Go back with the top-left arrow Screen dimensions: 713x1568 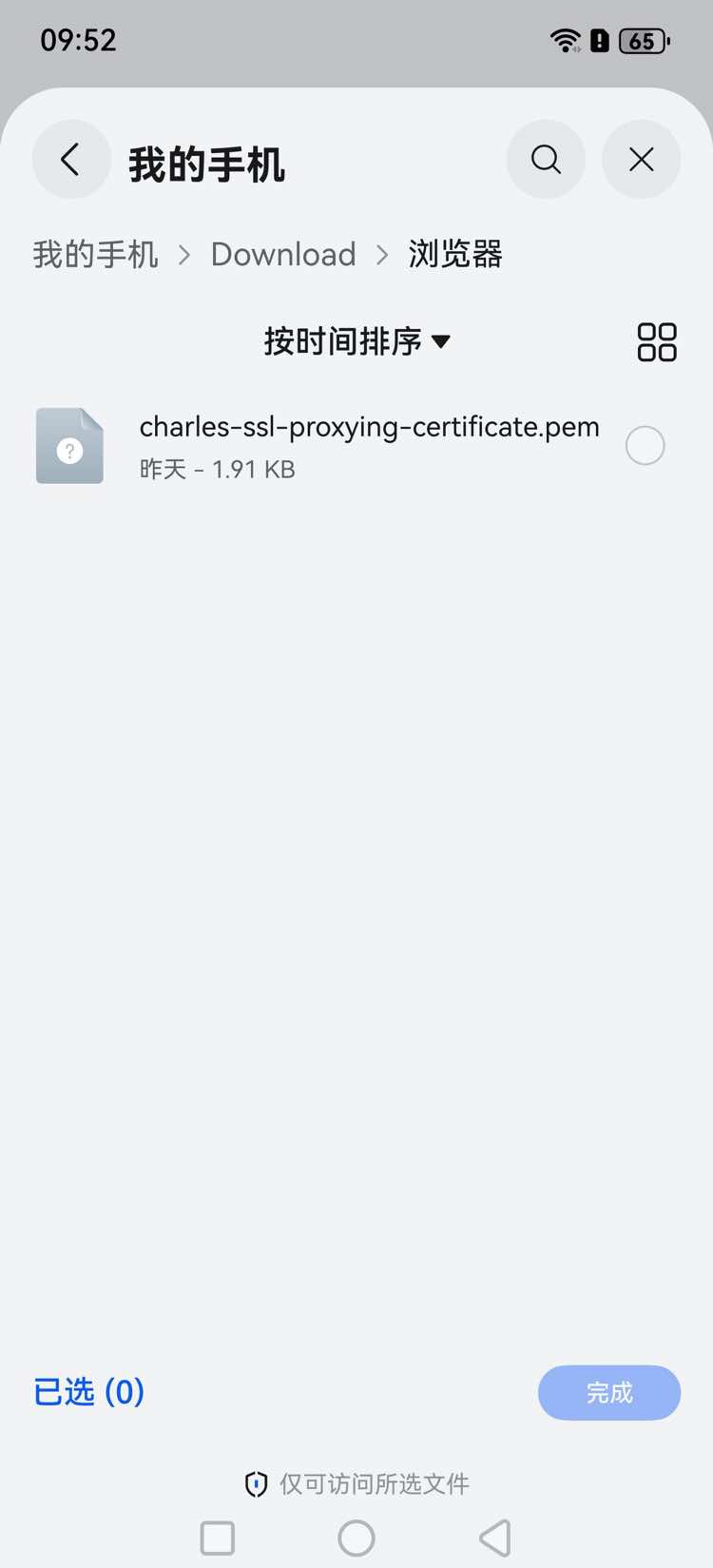click(x=71, y=160)
